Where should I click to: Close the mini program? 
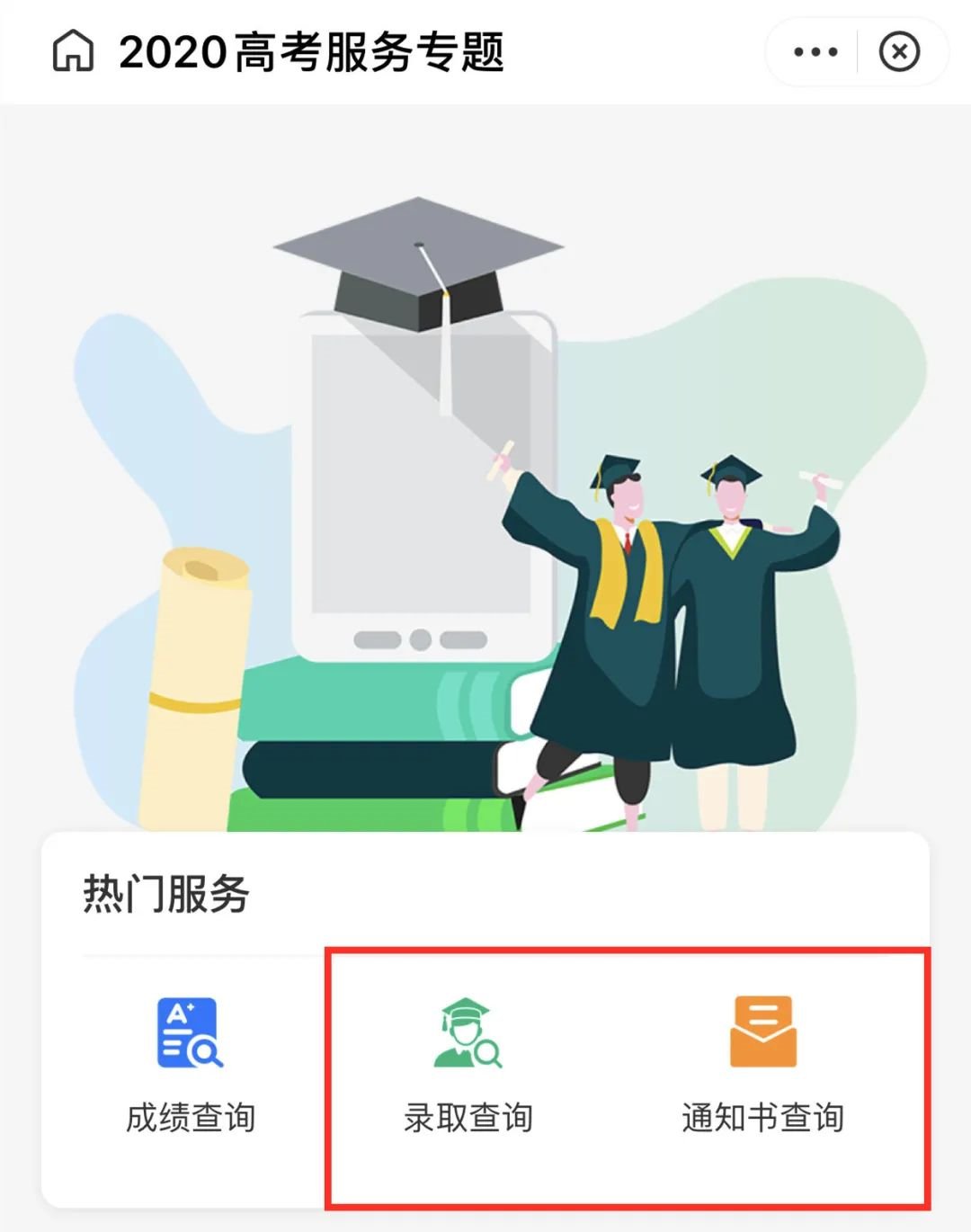click(899, 52)
